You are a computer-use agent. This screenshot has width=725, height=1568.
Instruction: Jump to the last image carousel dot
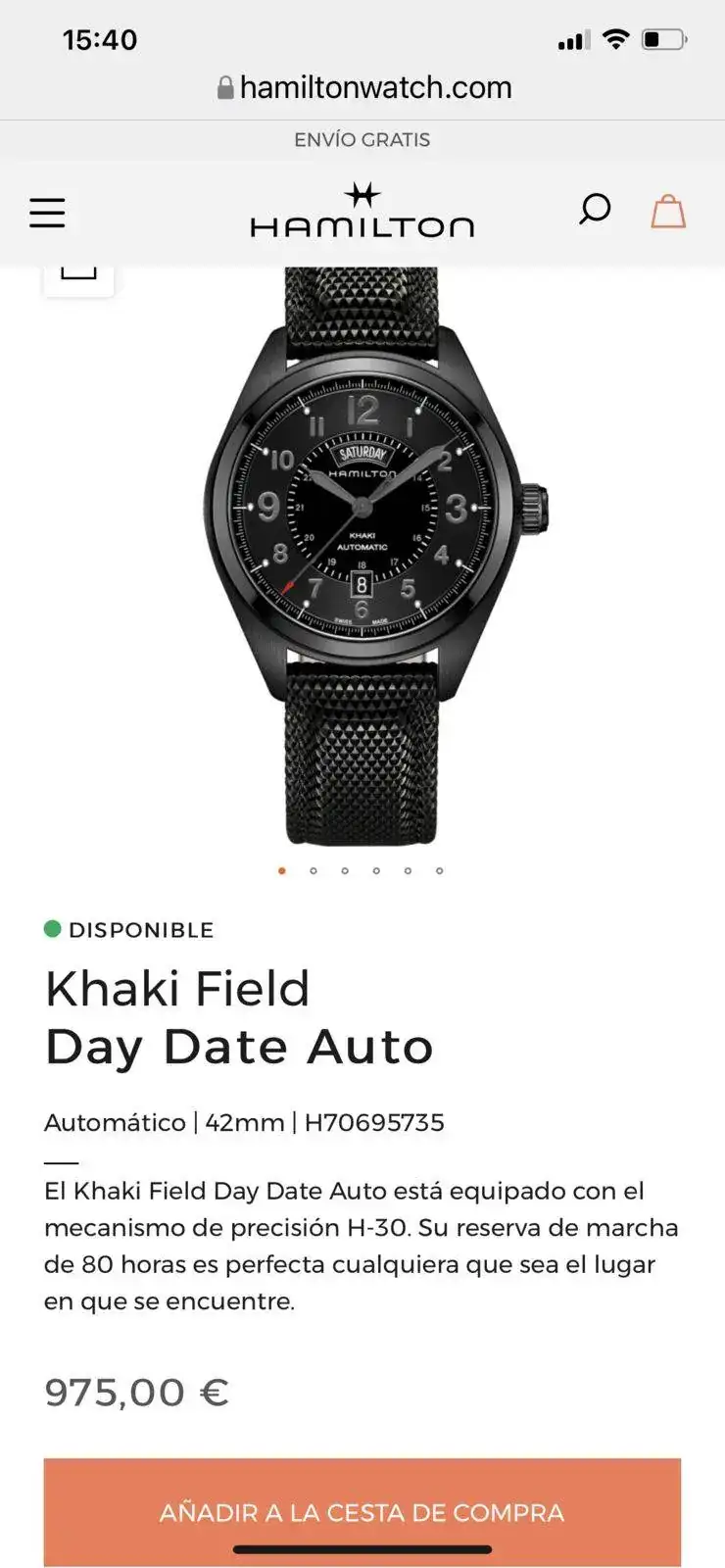pos(440,870)
